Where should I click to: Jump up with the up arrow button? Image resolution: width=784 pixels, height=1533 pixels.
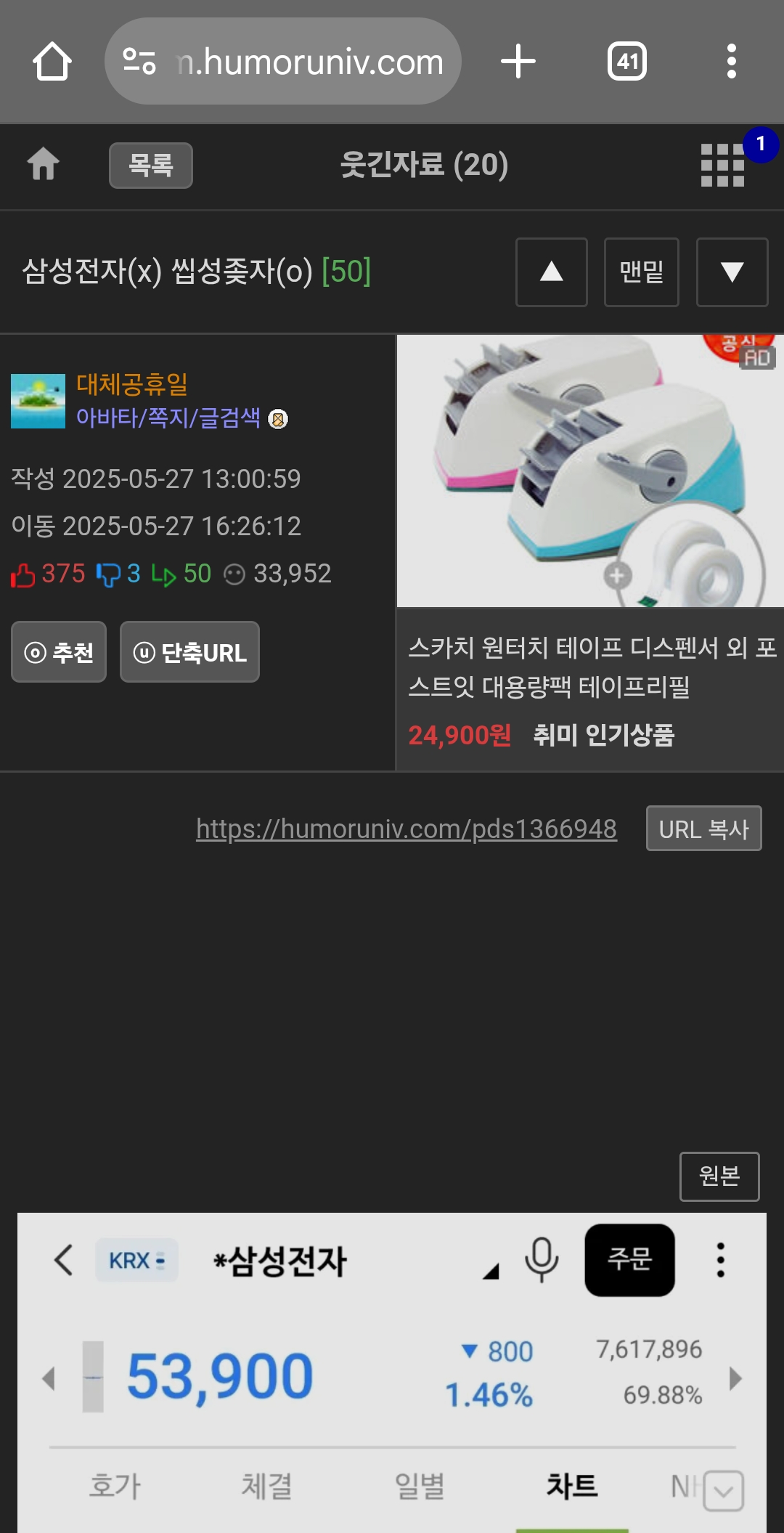coord(552,272)
